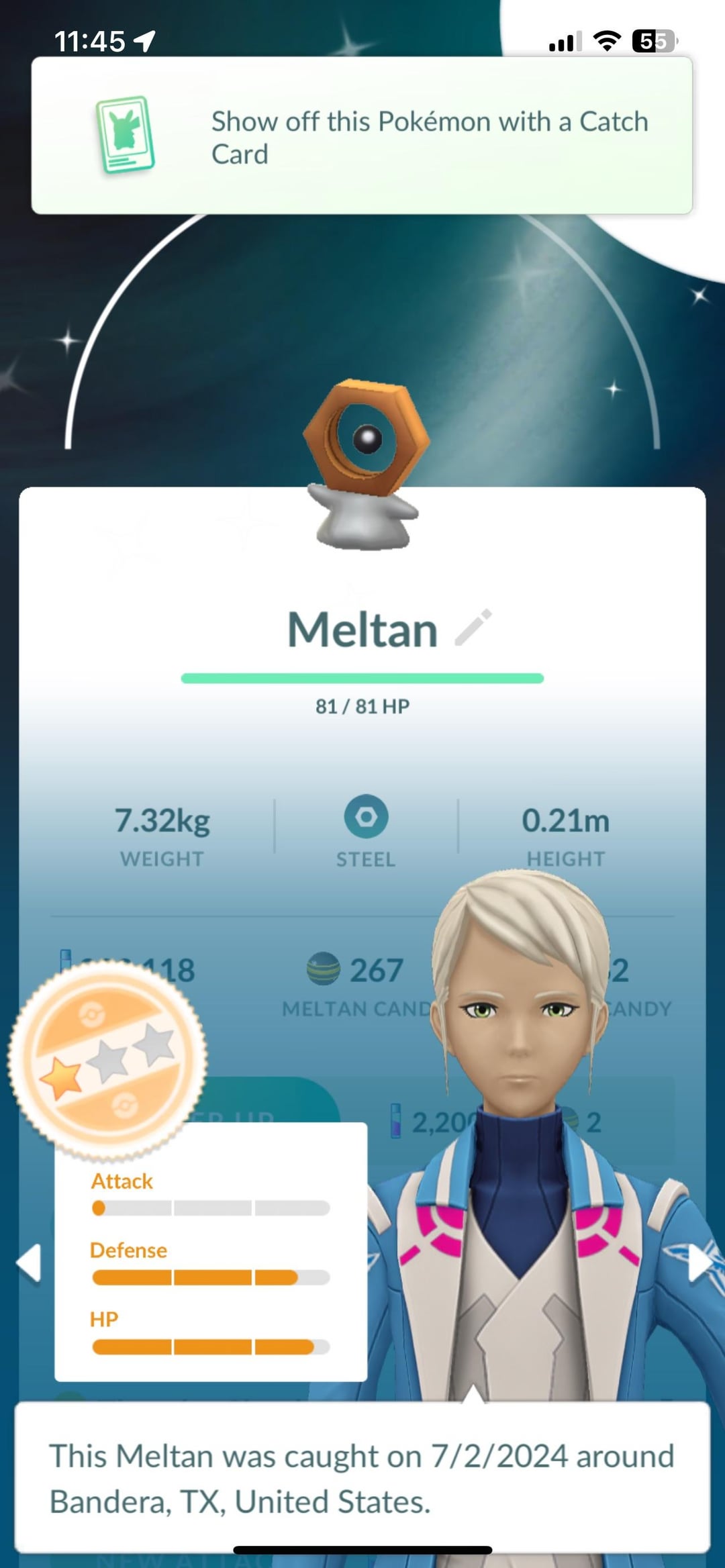Go to previous Pokémon with left arrow

click(x=29, y=1263)
